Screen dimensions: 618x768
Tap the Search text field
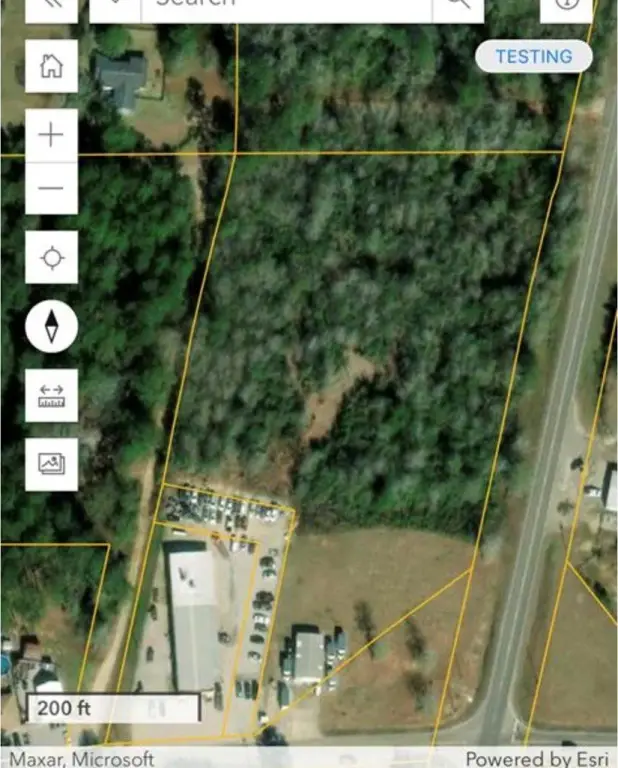285,6
